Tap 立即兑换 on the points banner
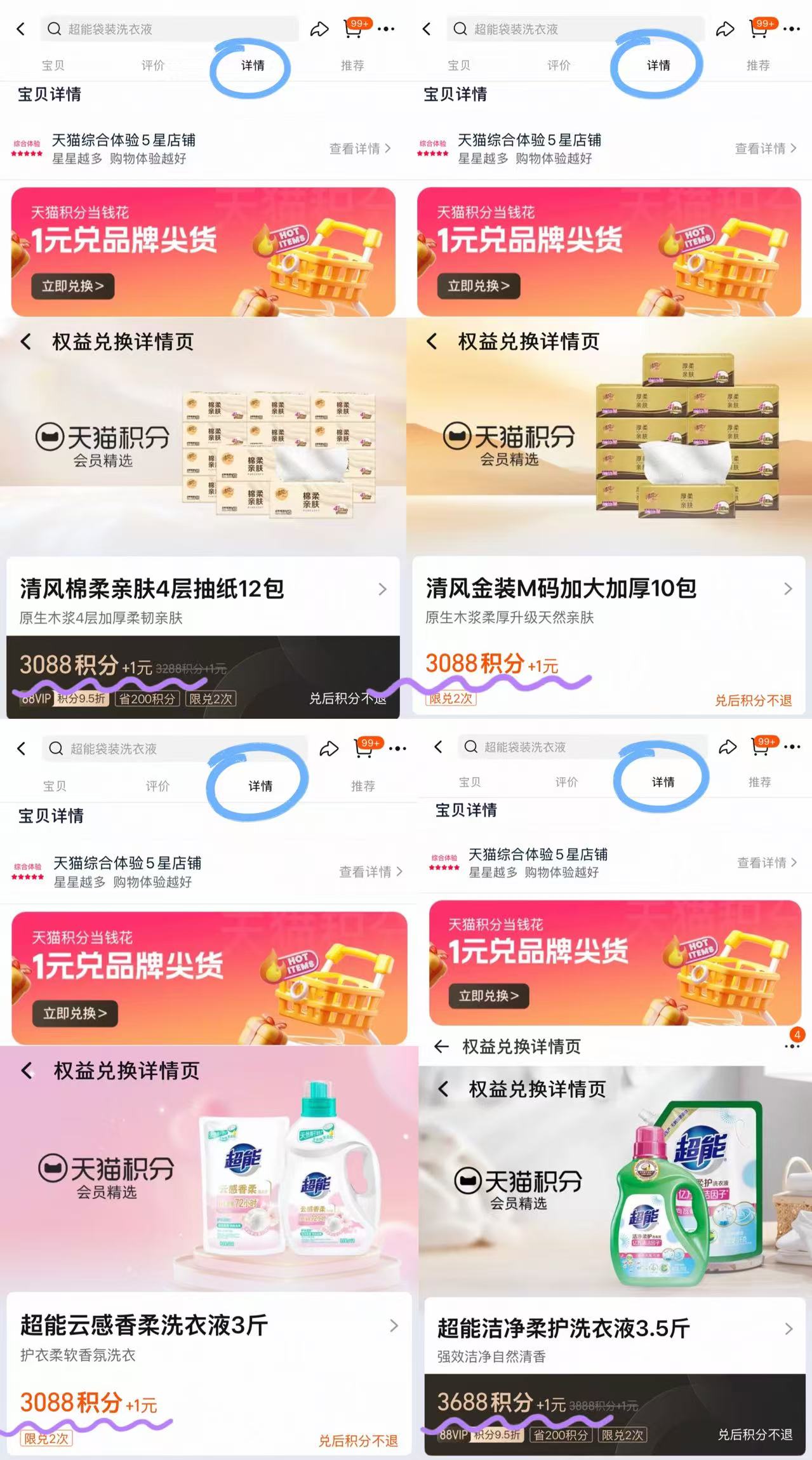Screen dimensions: 812x1460 (x=72, y=286)
